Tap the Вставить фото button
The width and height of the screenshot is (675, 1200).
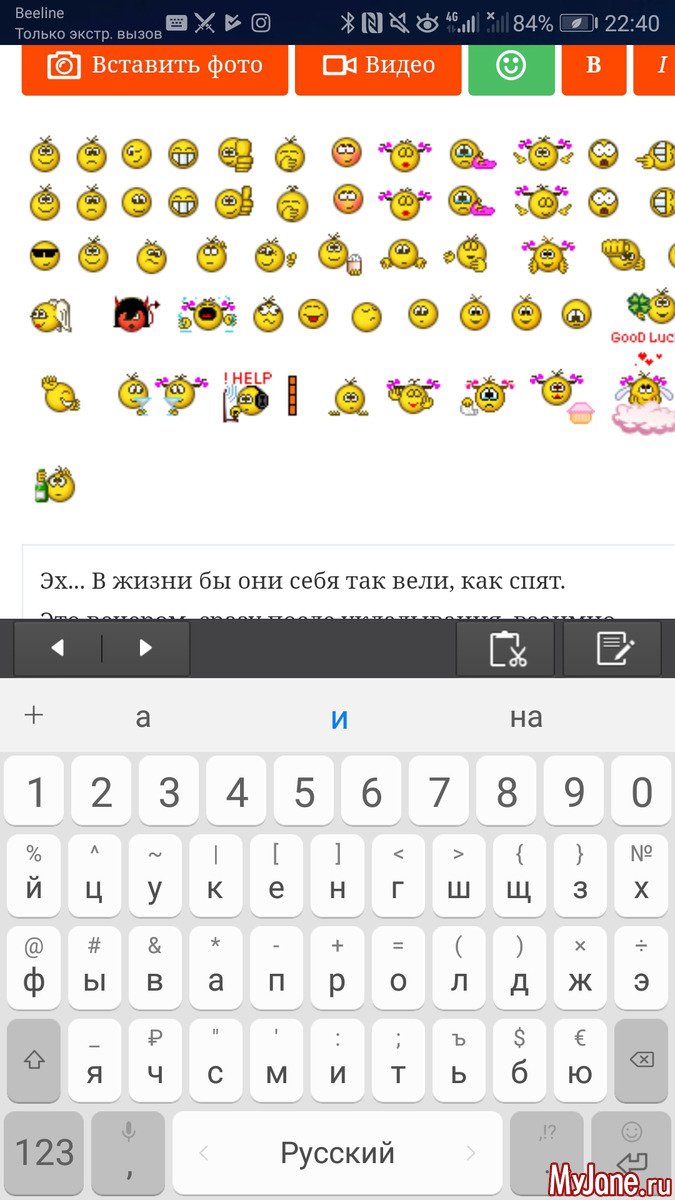[155, 66]
